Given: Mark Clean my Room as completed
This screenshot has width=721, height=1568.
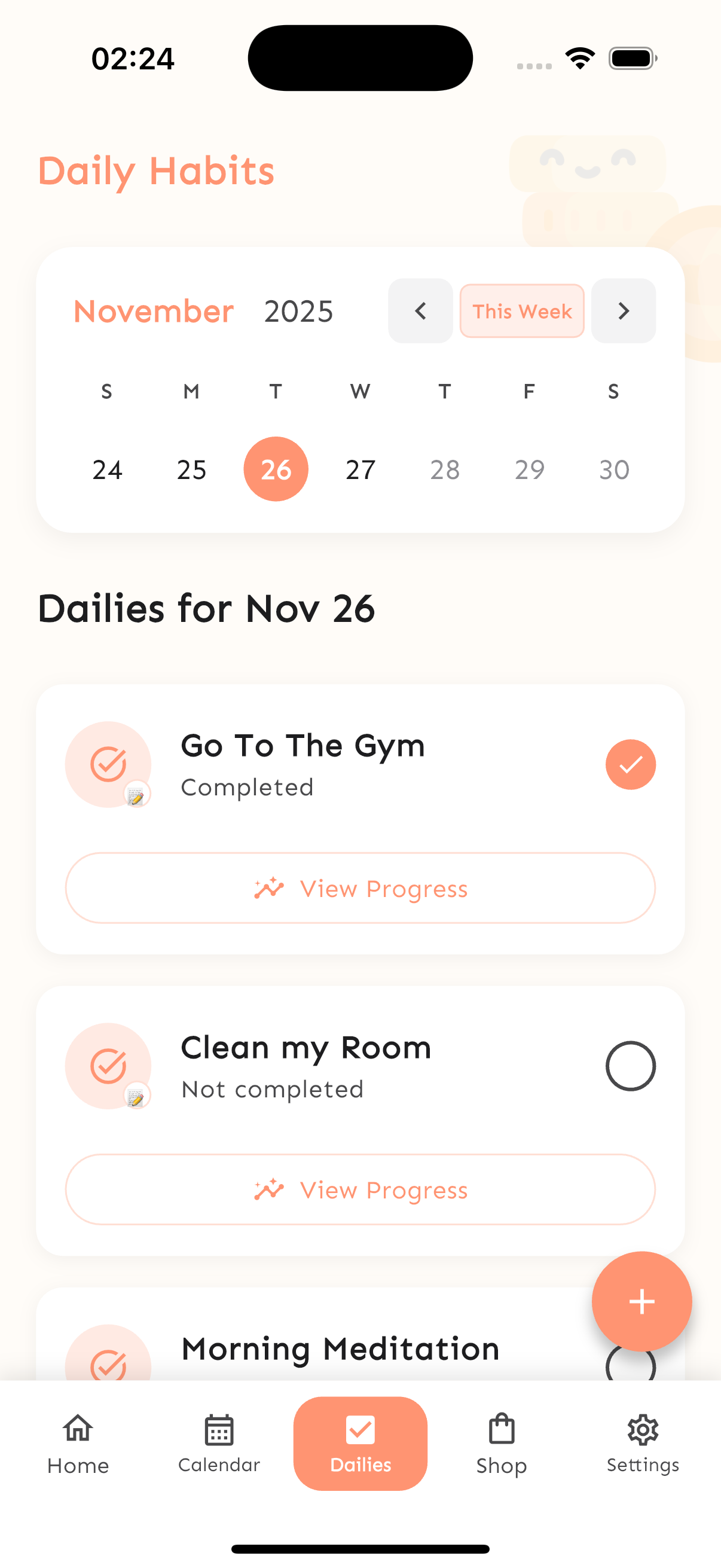Looking at the screenshot, I should click(x=630, y=1066).
